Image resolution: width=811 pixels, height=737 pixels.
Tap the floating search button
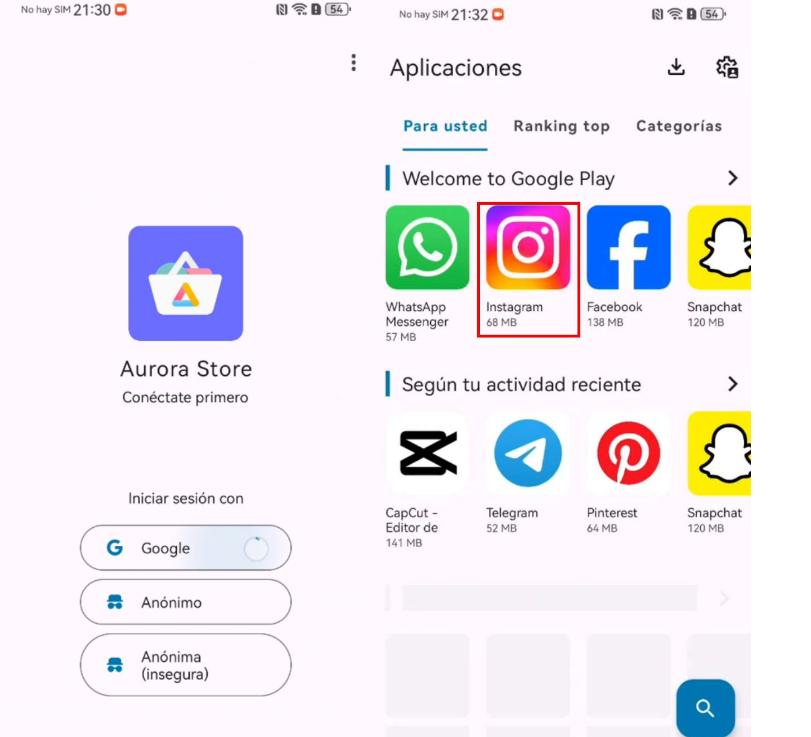(x=705, y=708)
